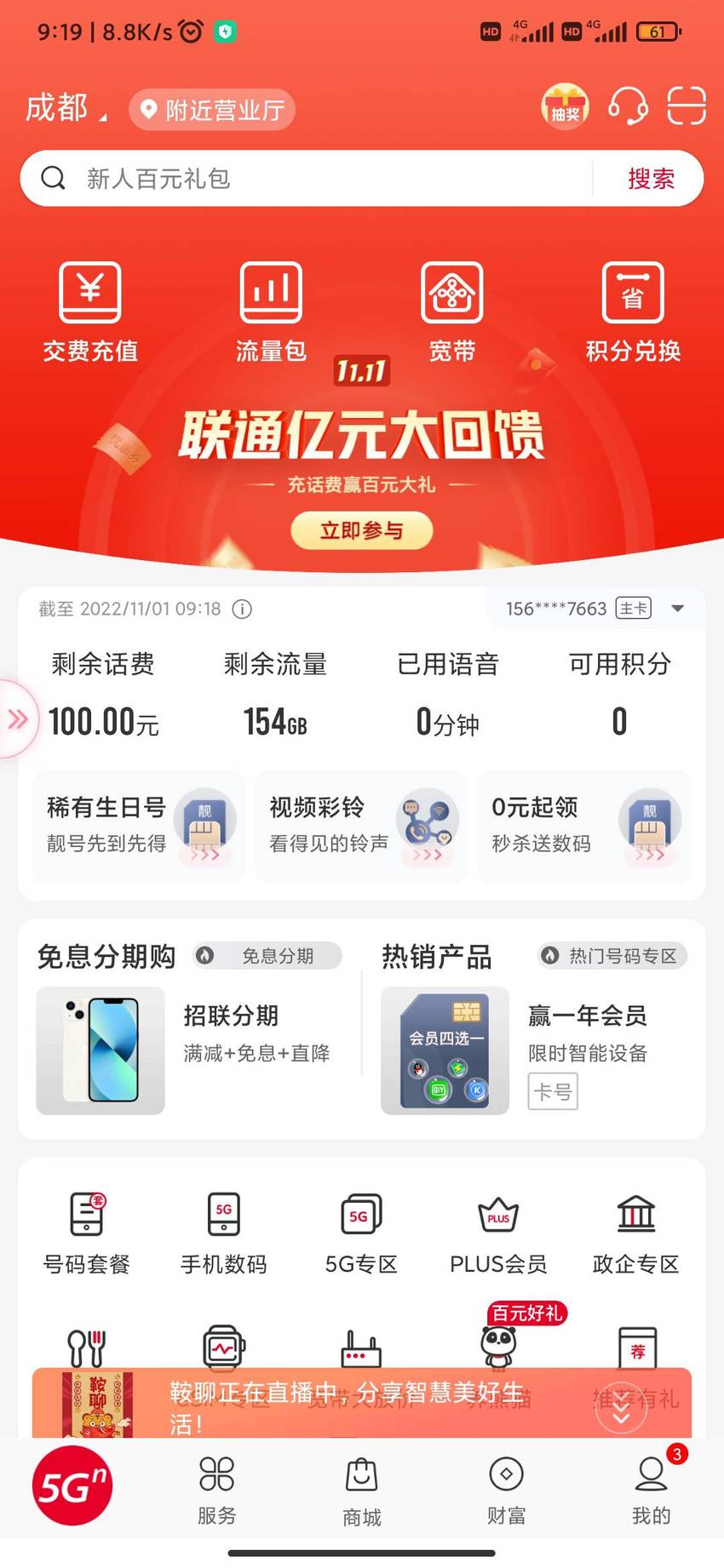This screenshot has width=724, height=1568.
Task: Open the 抽奖 lottery gift icon
Action: coord(565,107)
